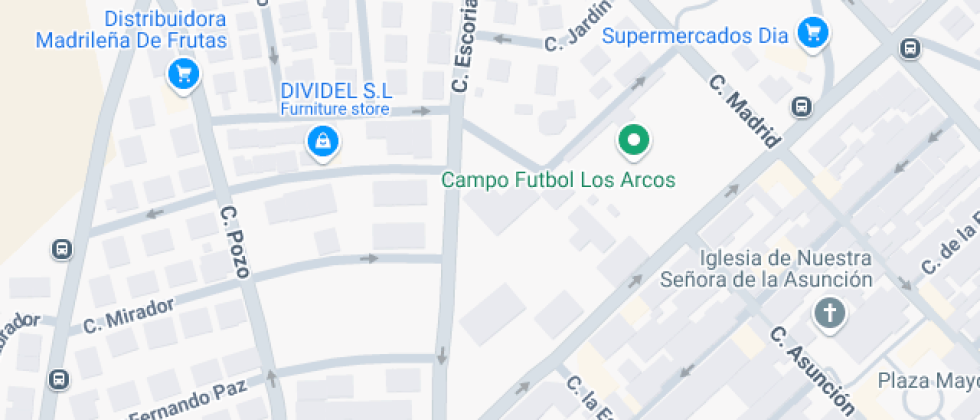This screenshot has width=980, height=420.
Task: Open the DIVIDEL S.L furniture store marker
Action: click(322, 141)
